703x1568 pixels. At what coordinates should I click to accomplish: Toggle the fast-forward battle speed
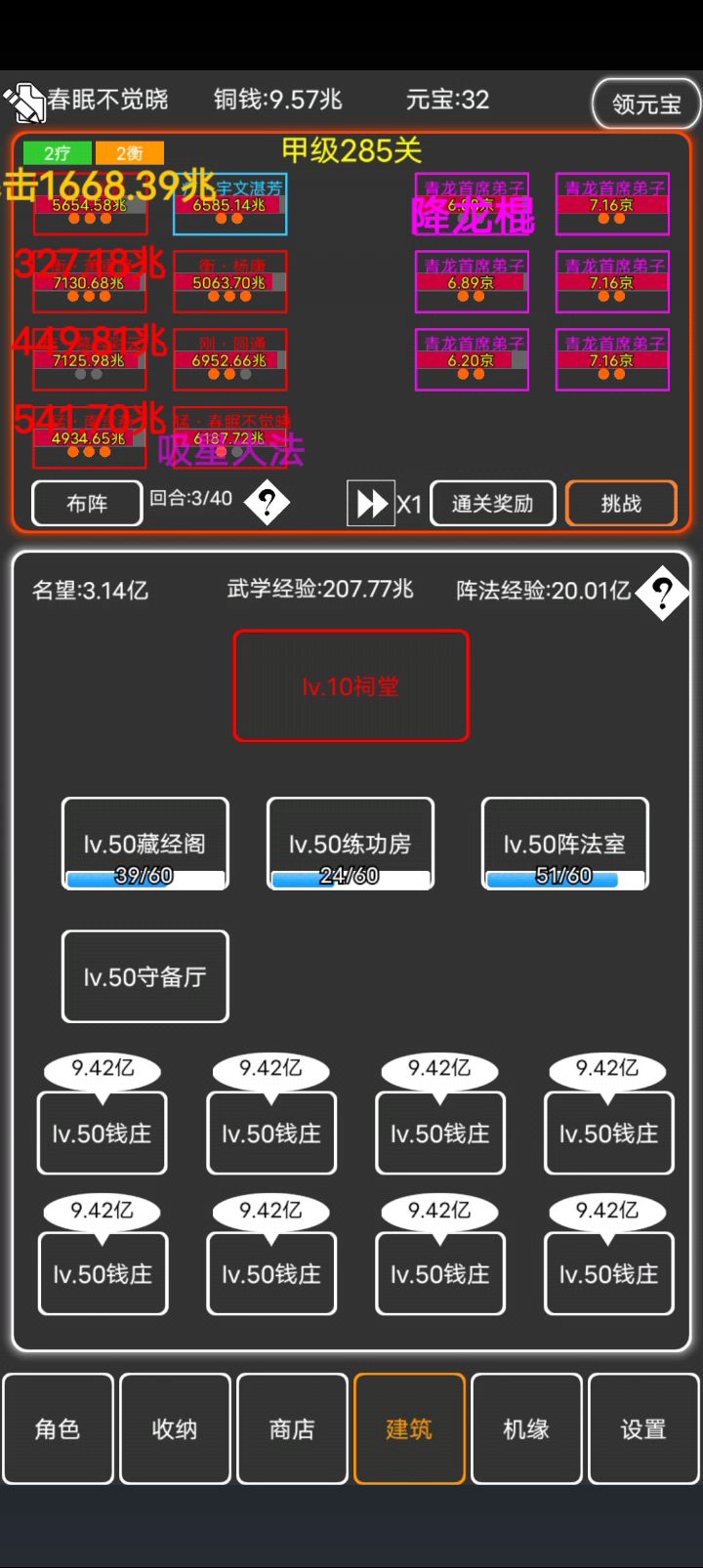(x=371, y=504)
